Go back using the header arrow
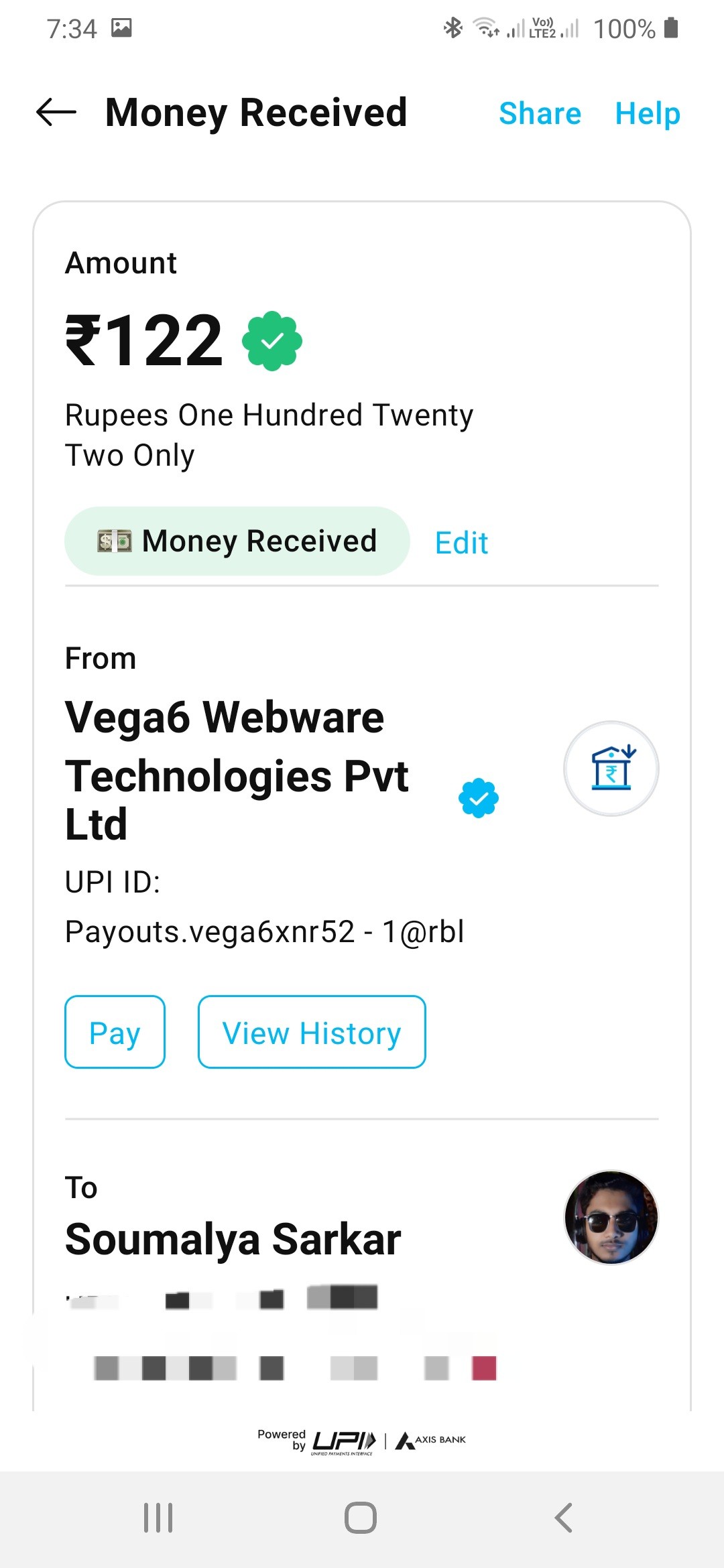724x1568 pixels. pos(56,113)
